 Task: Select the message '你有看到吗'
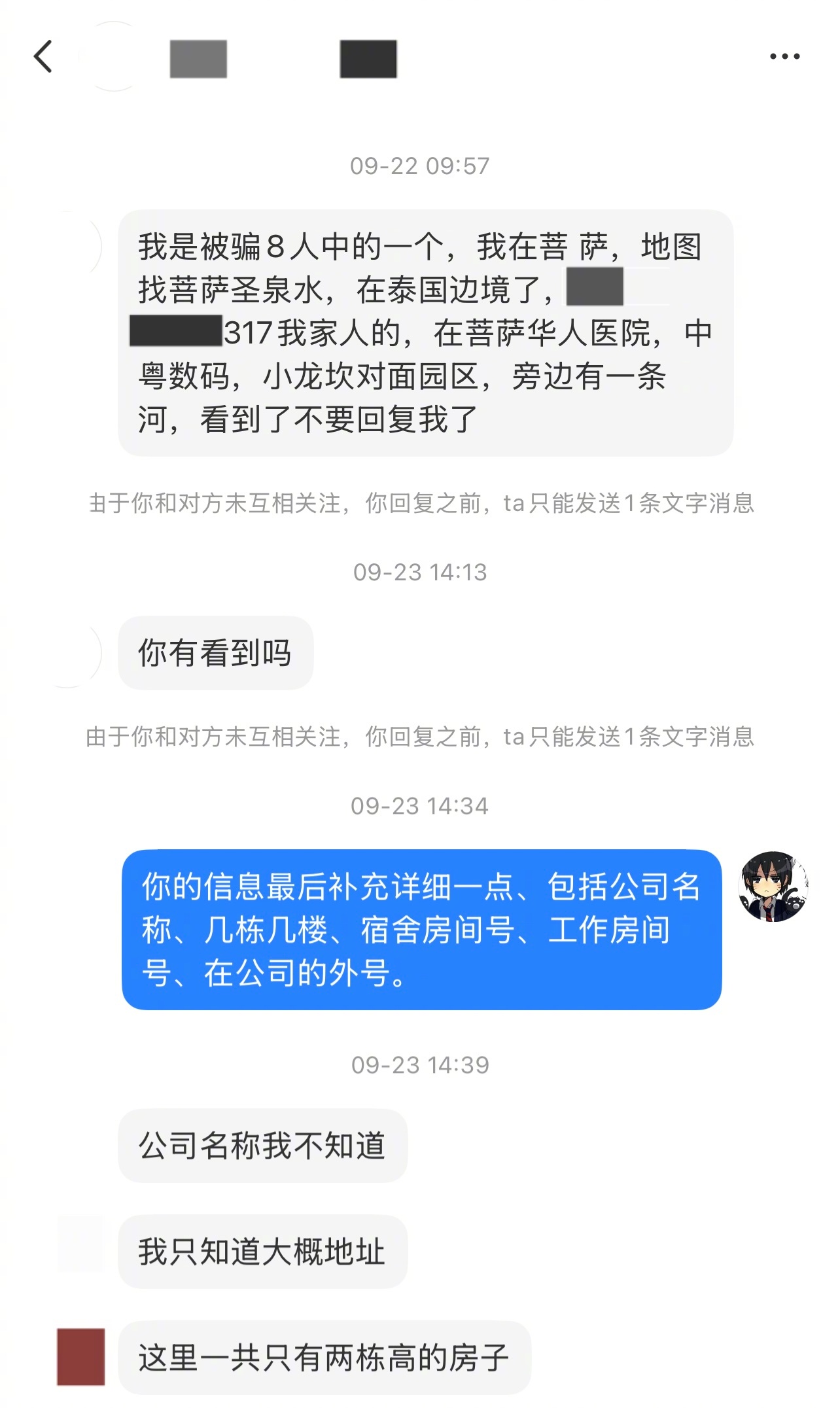click(217, 653)
